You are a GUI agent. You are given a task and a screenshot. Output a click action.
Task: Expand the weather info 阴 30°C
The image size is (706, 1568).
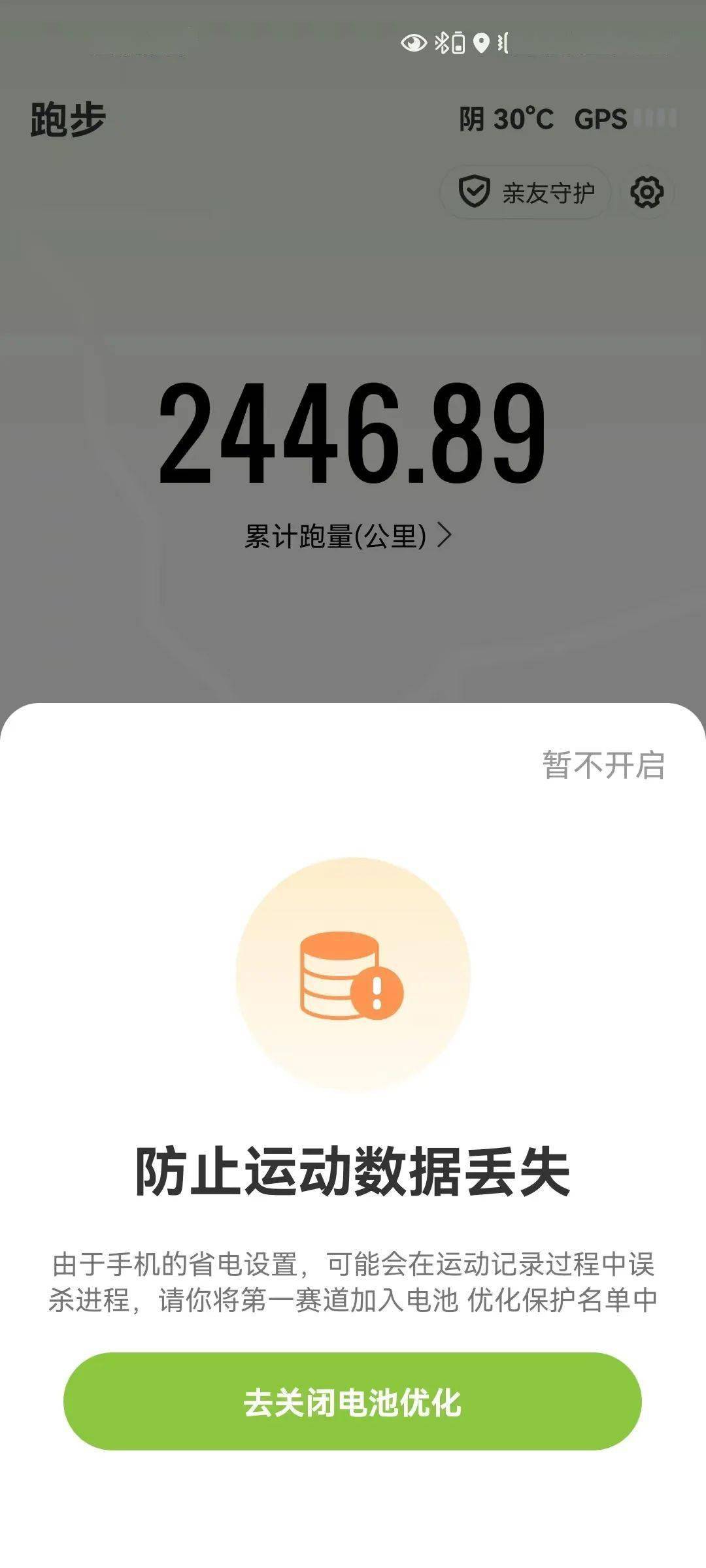point(507,120)
